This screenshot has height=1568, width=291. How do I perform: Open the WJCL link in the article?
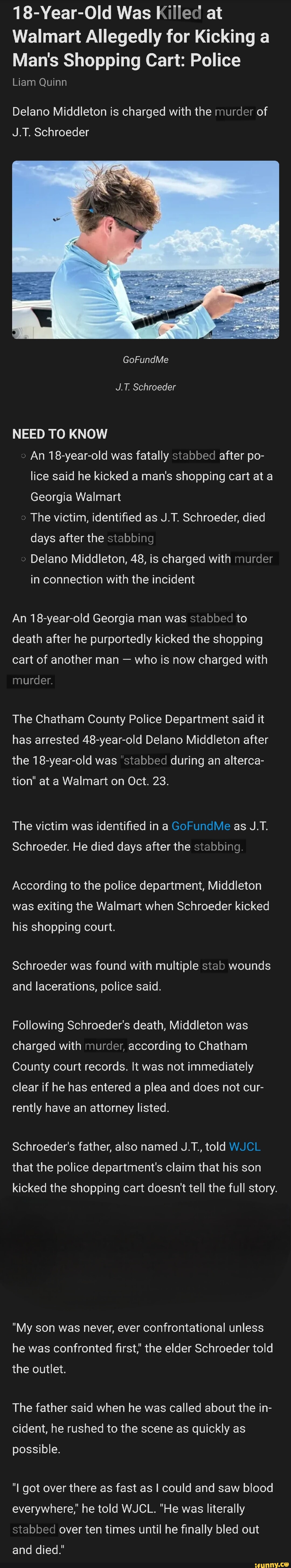coord(245,1147)
